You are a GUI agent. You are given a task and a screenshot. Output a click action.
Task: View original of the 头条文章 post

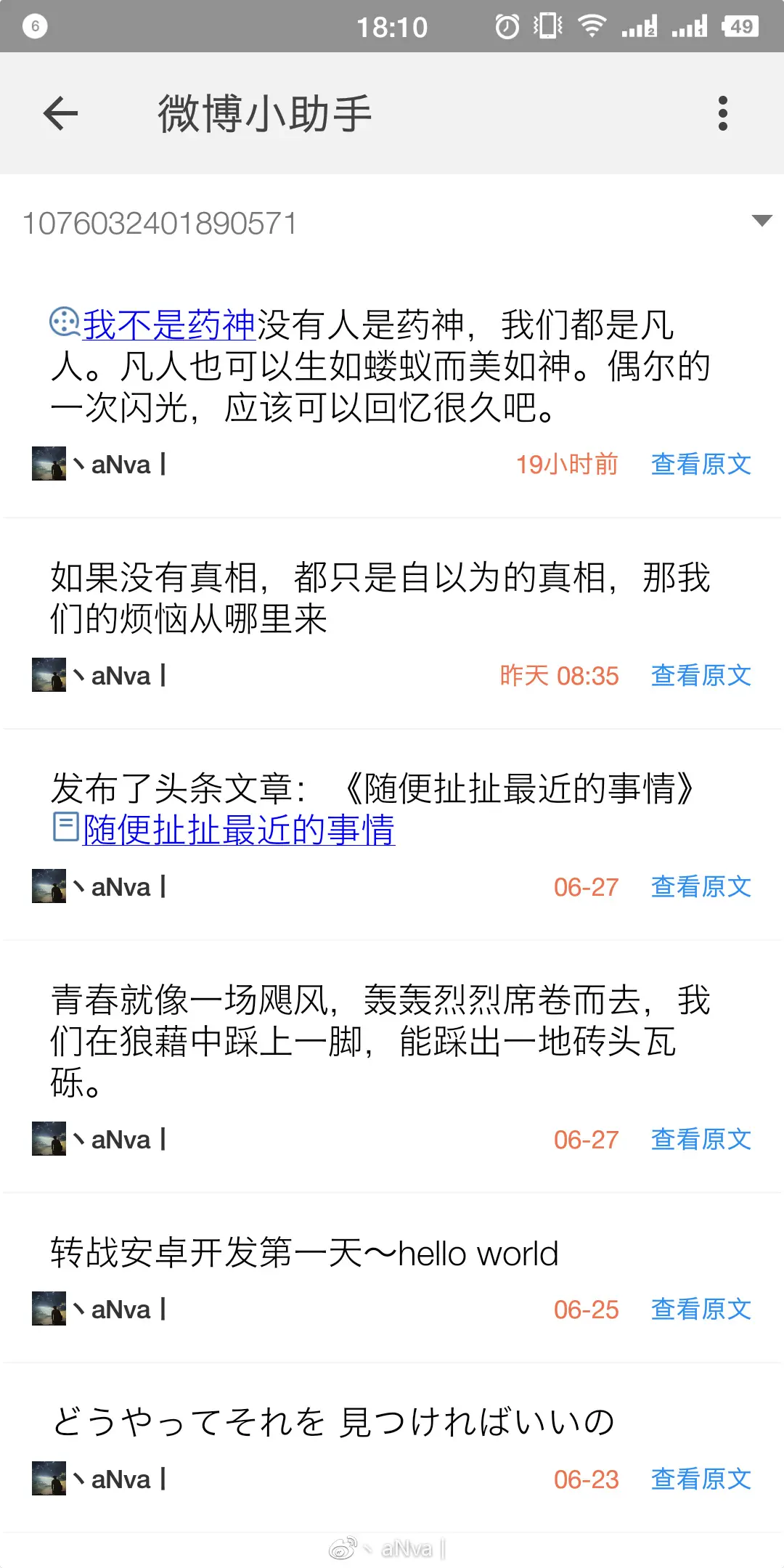tap(701, 887)
